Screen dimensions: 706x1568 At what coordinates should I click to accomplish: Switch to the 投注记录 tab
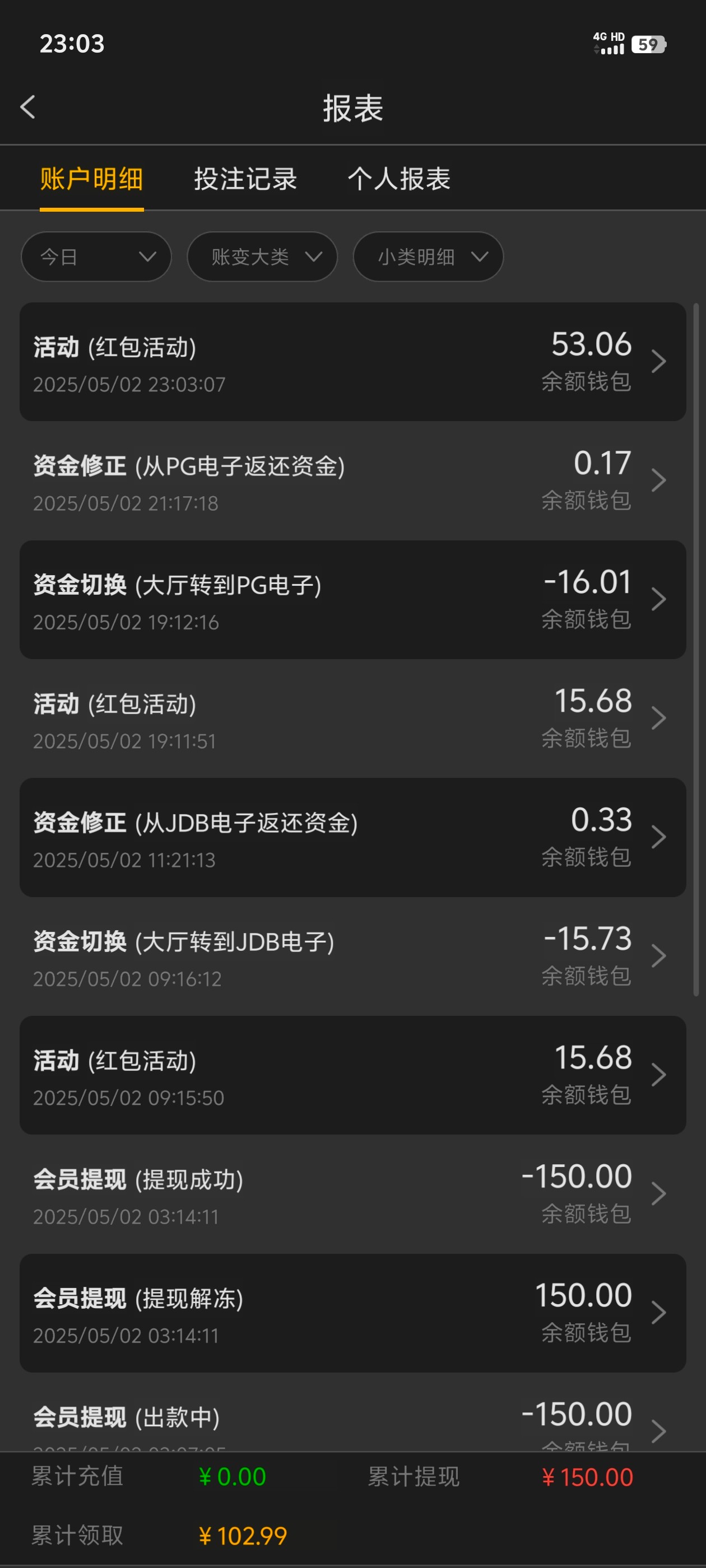tap(245, 179)
